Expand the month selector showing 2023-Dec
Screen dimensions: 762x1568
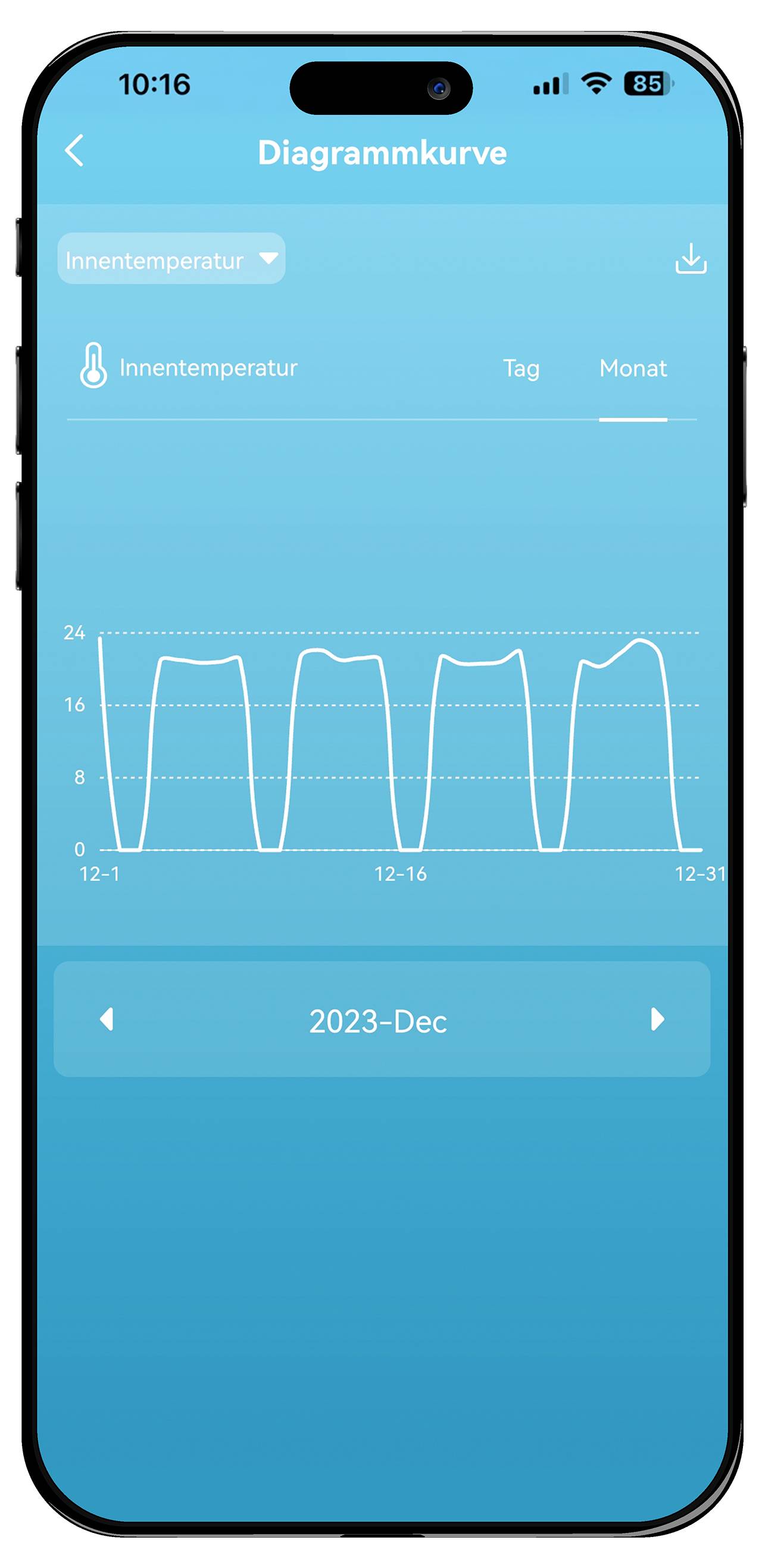pyautogui.click(x=379, y=1022)
